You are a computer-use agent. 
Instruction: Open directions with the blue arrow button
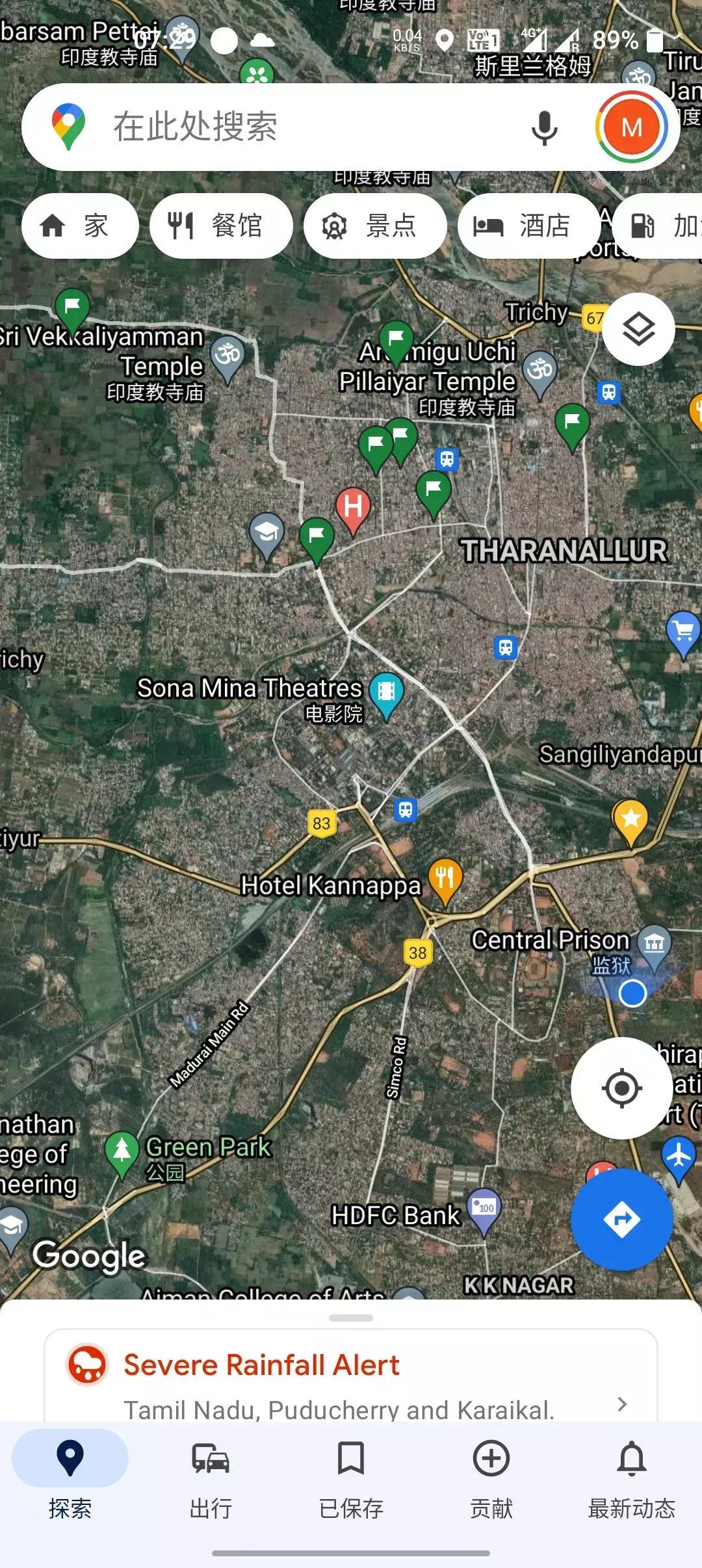click(x=621, y=1220)
